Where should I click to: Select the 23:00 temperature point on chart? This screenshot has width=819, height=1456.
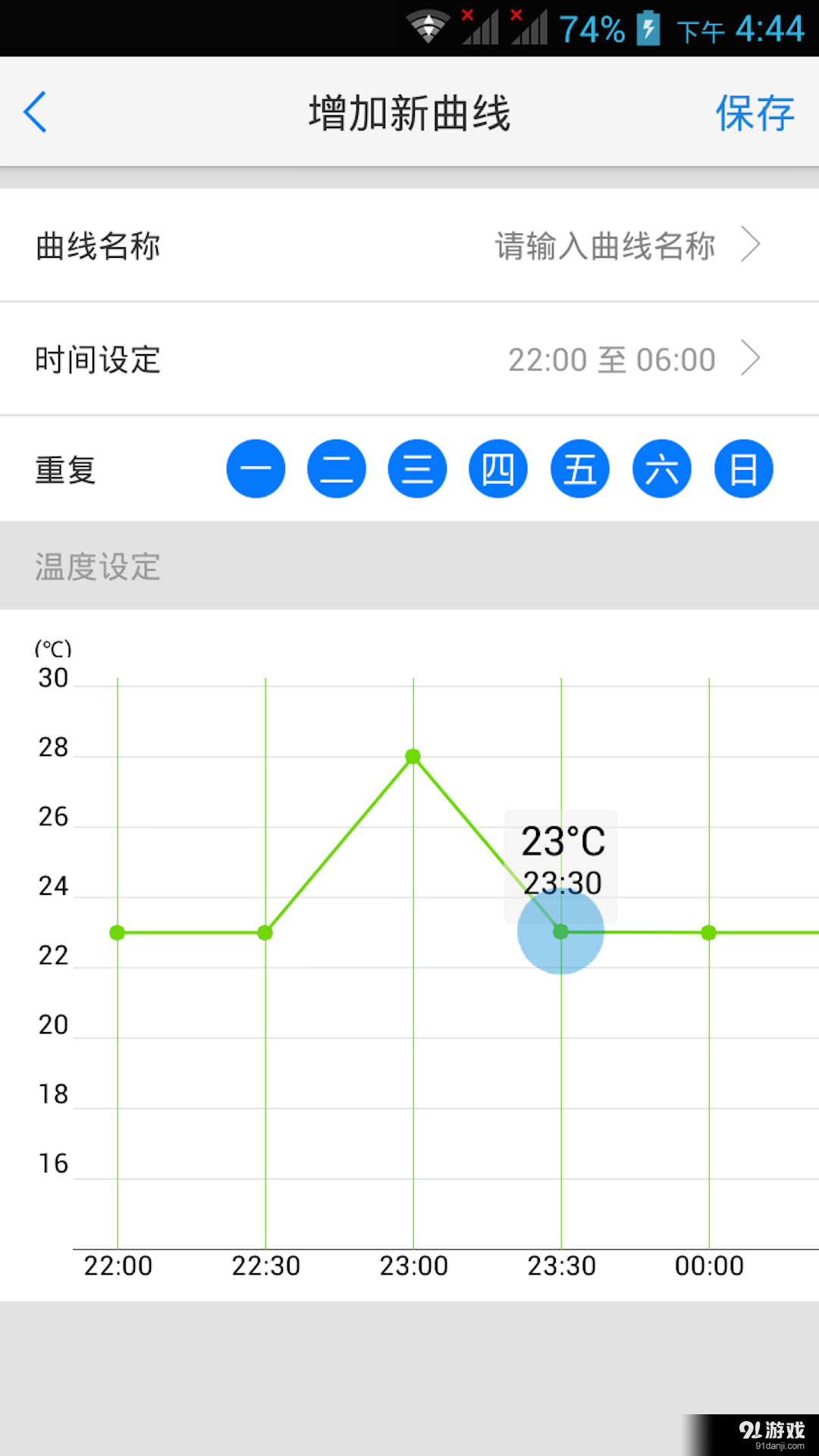point(413,756)
